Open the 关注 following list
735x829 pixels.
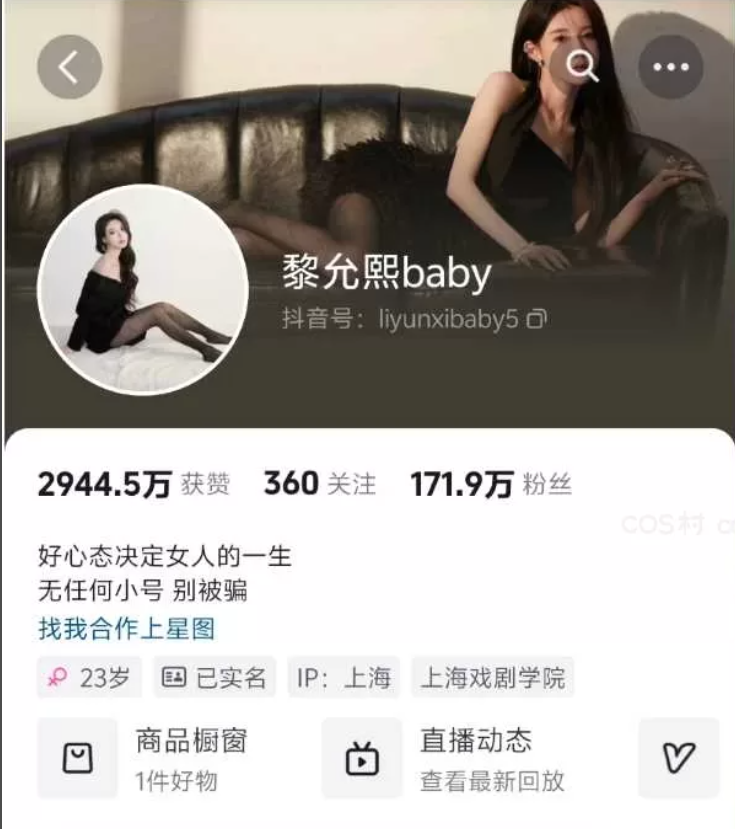[x=320, y=485]
